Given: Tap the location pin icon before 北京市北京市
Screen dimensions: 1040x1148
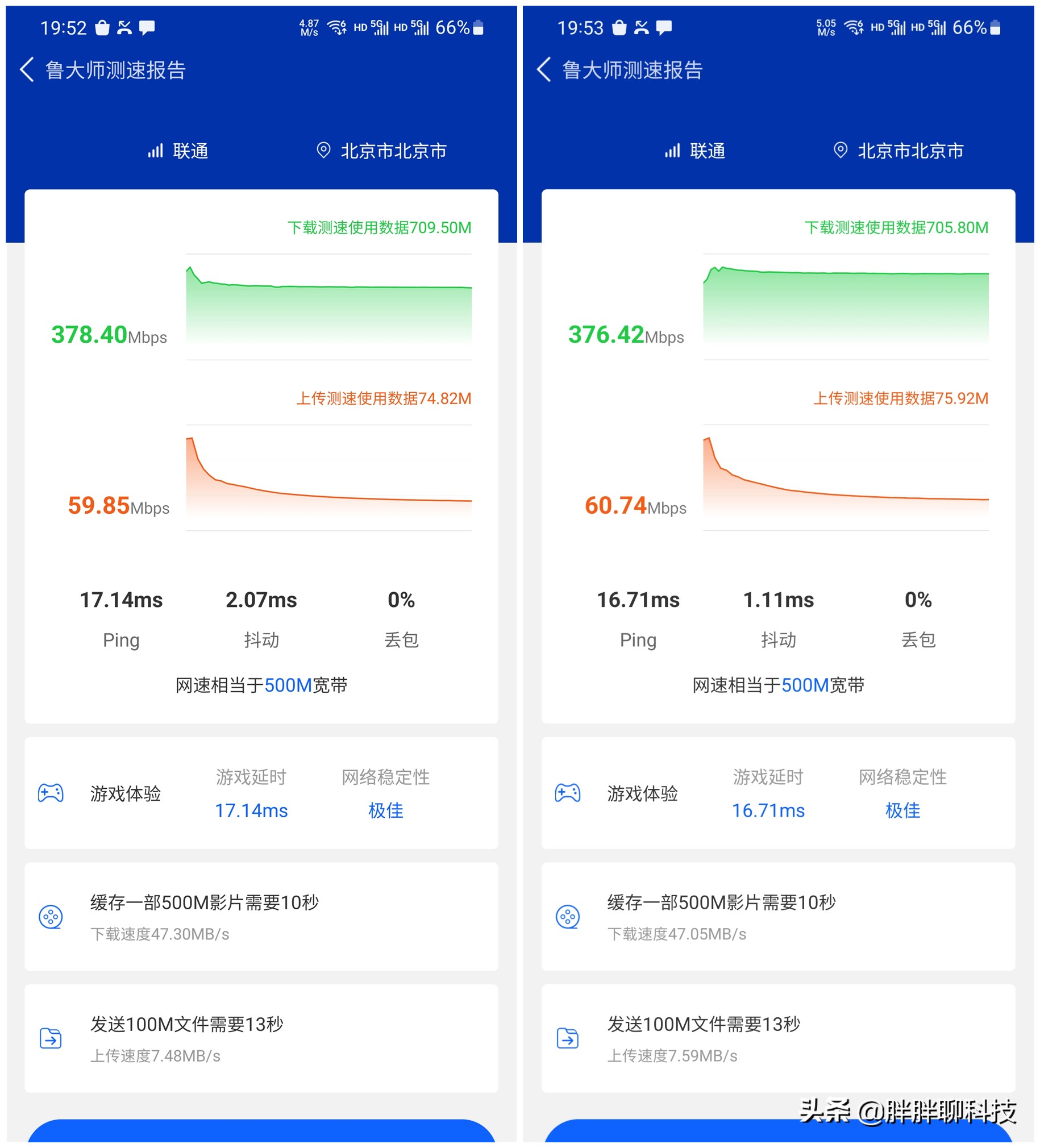Looking at the screenshot, I should tap(323, 151).
